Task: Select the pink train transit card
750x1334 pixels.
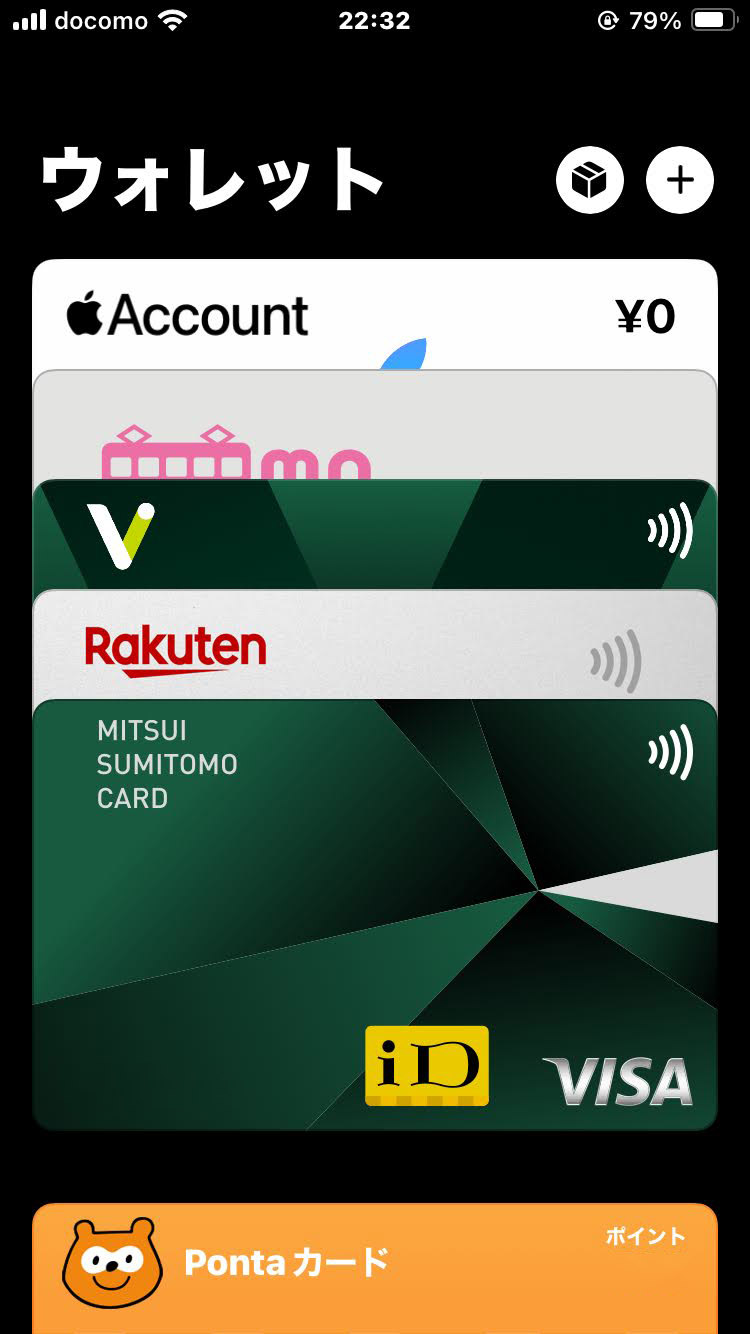Action: click(x=375, y=426)
